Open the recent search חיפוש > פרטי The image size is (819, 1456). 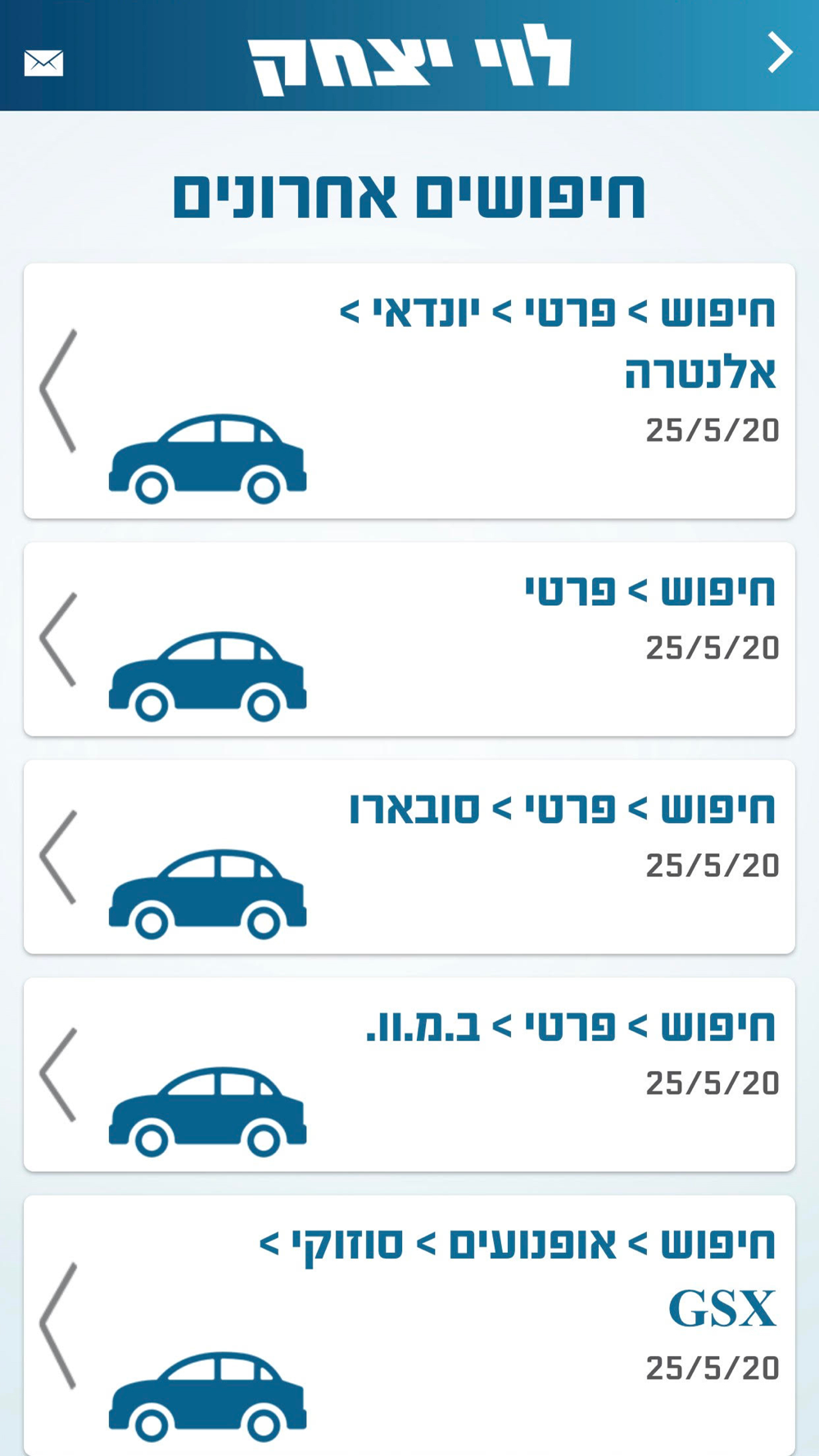(409, 639)
